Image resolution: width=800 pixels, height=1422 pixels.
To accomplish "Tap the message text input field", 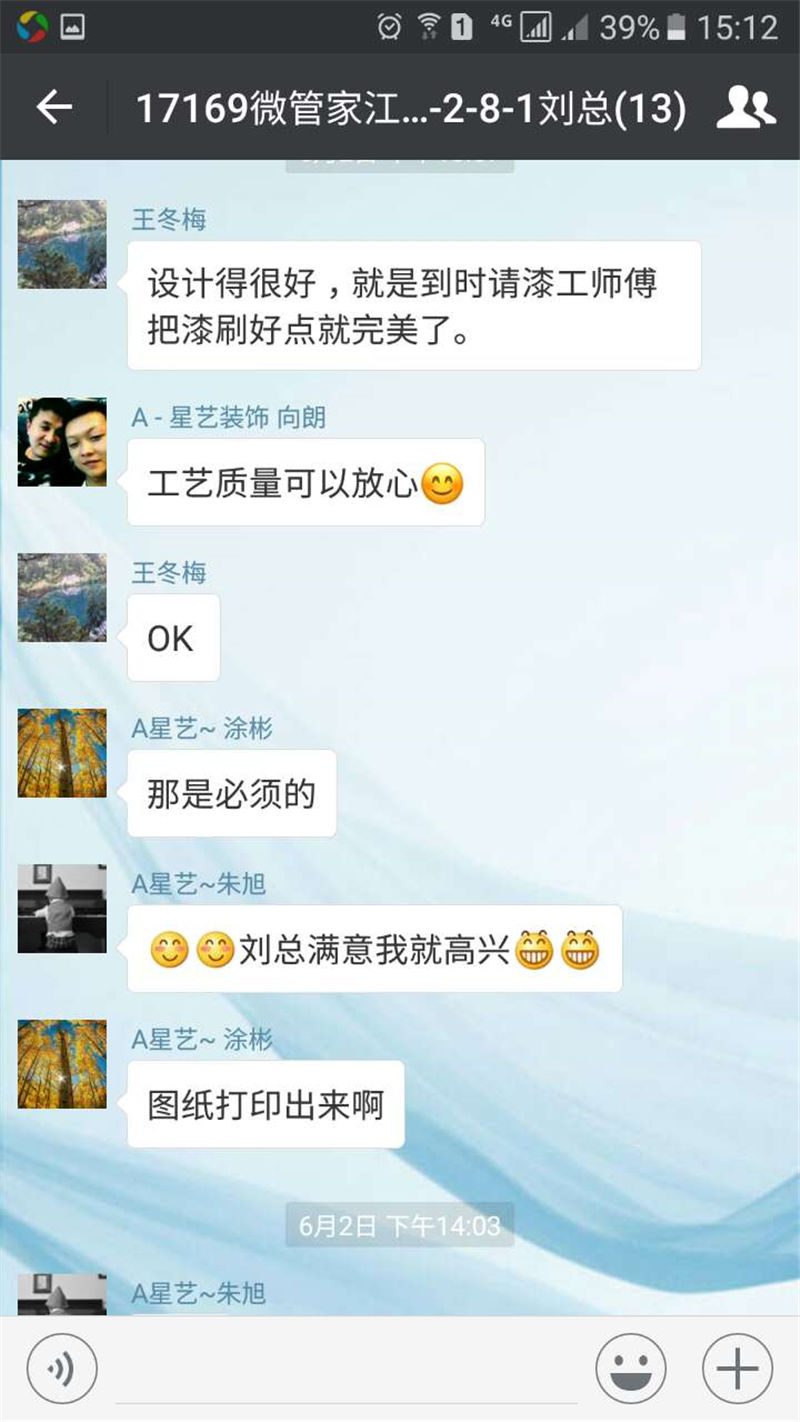I will (x=345, y=1372).
